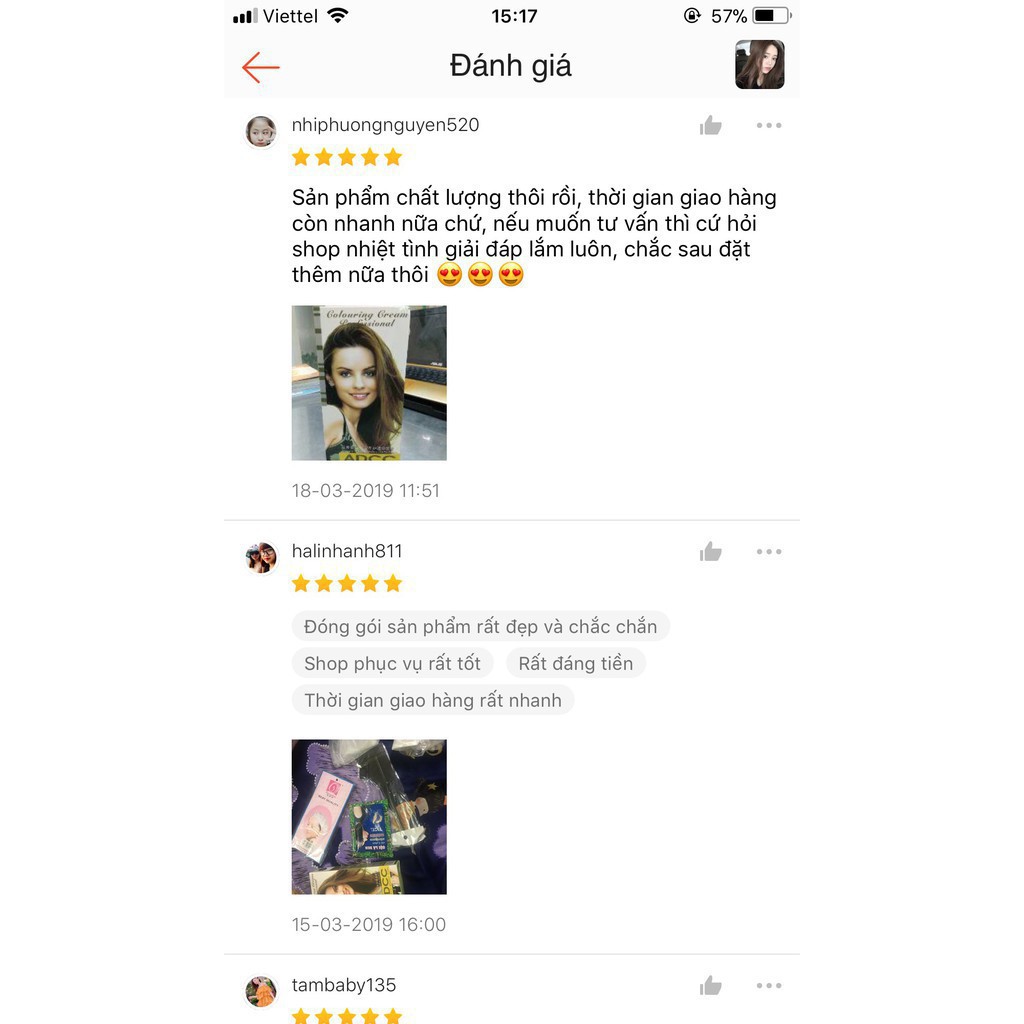This screenshot has height=1024, width=1024.
Task: Open tambaby135's profile avatar
Action: pyautogui.click(x=261, y=991)
